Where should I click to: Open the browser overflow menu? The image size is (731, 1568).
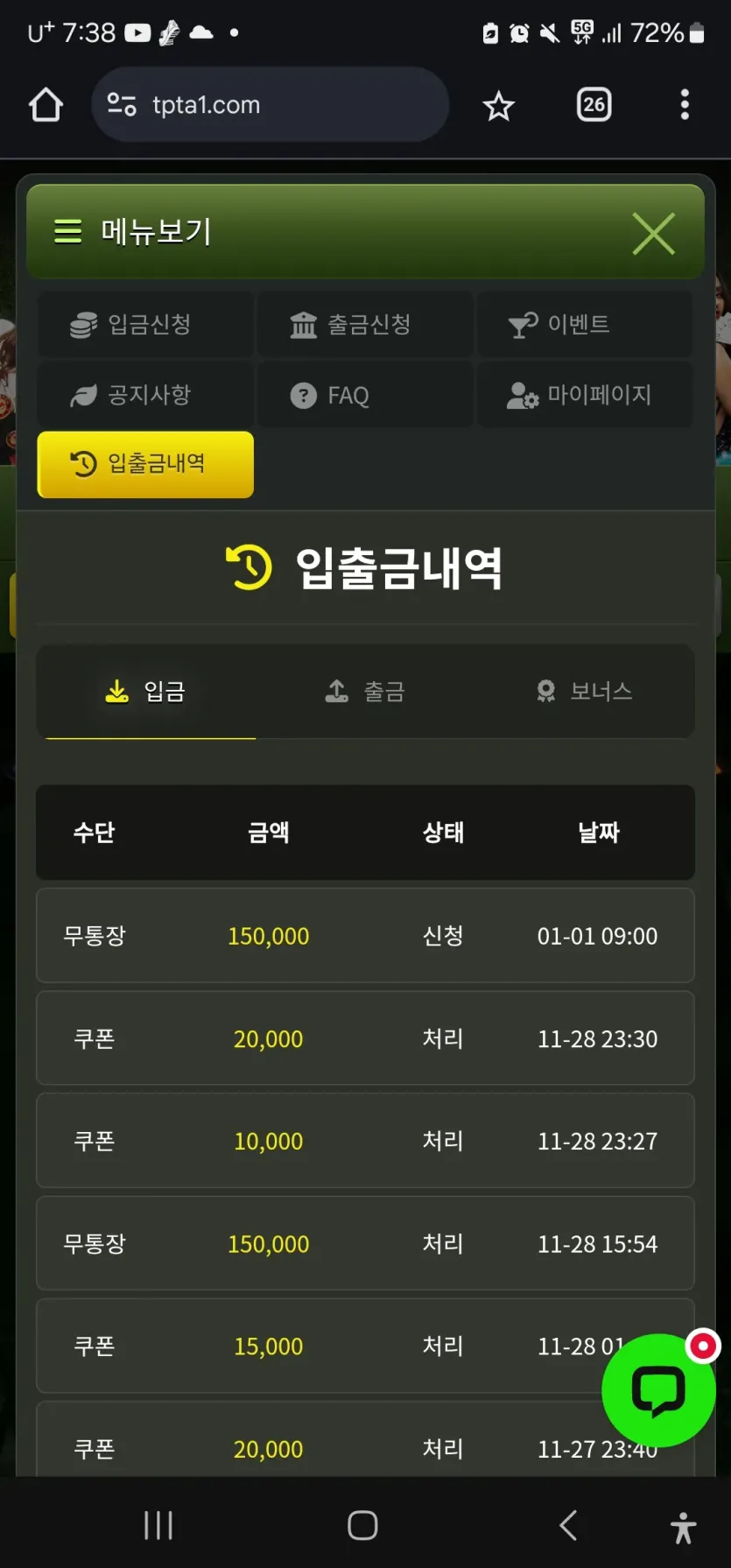[x=685, y=105]
